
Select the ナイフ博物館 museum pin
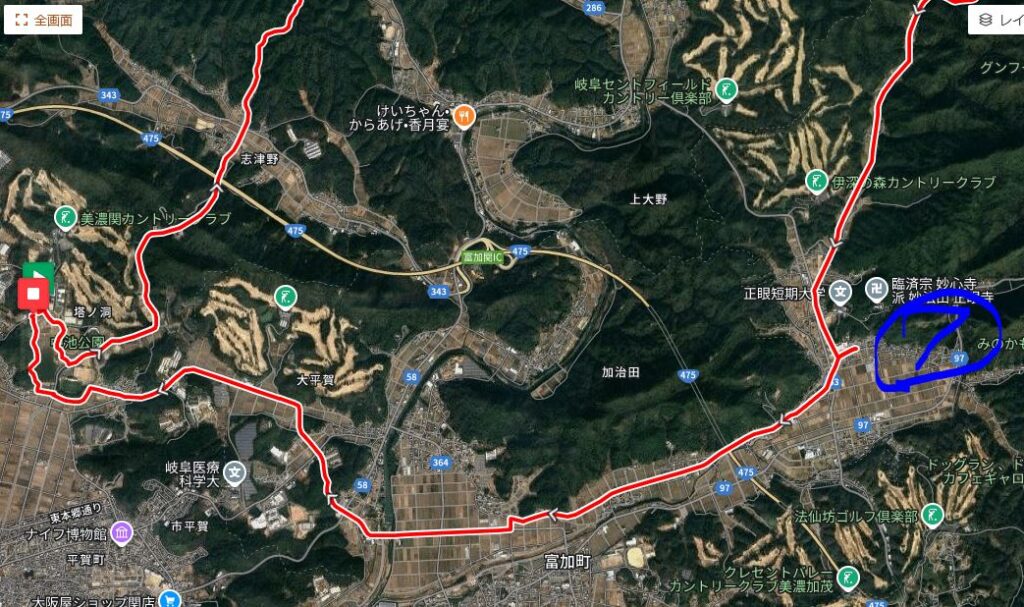point(122,532)
